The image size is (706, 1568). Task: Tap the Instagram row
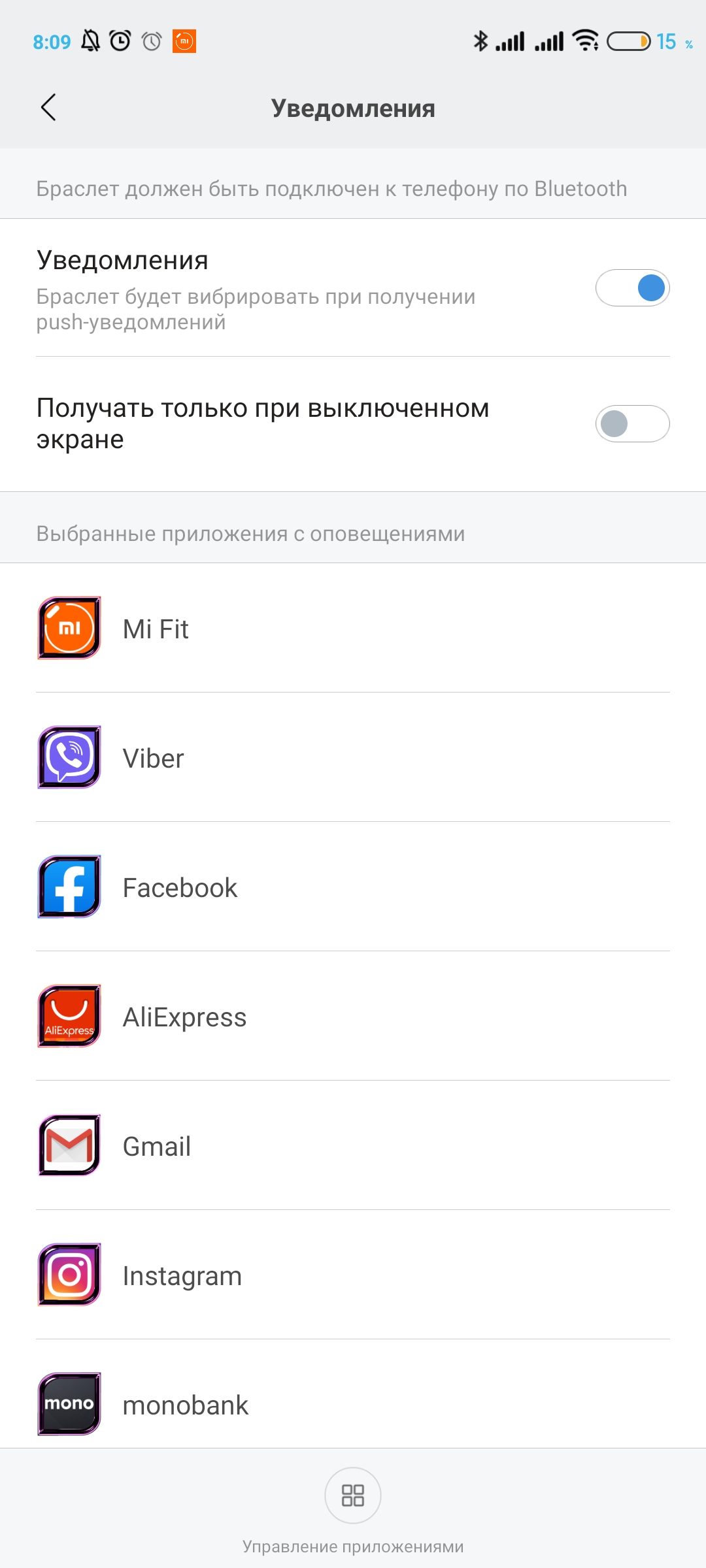(x=353, y=1275)
